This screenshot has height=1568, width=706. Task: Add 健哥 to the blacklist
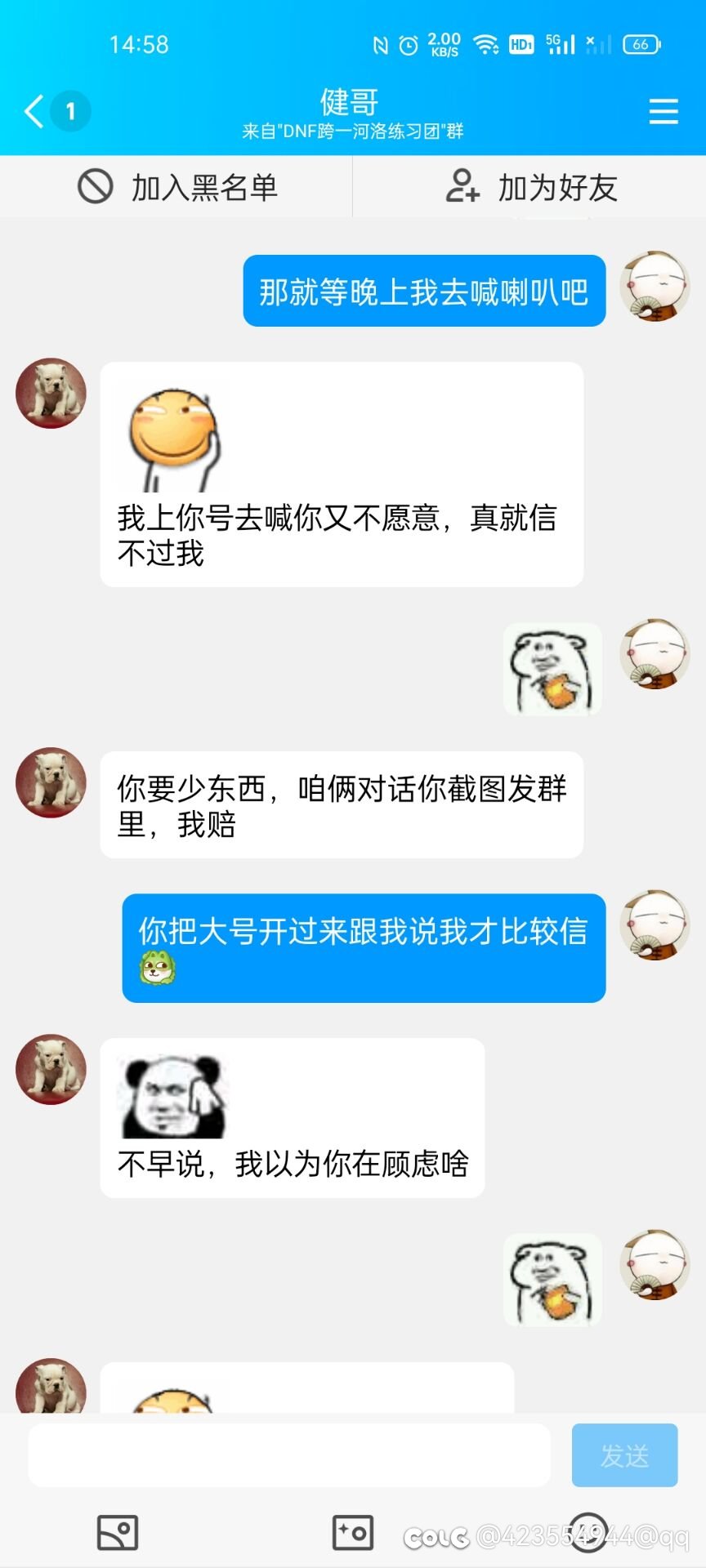(176, 187)
